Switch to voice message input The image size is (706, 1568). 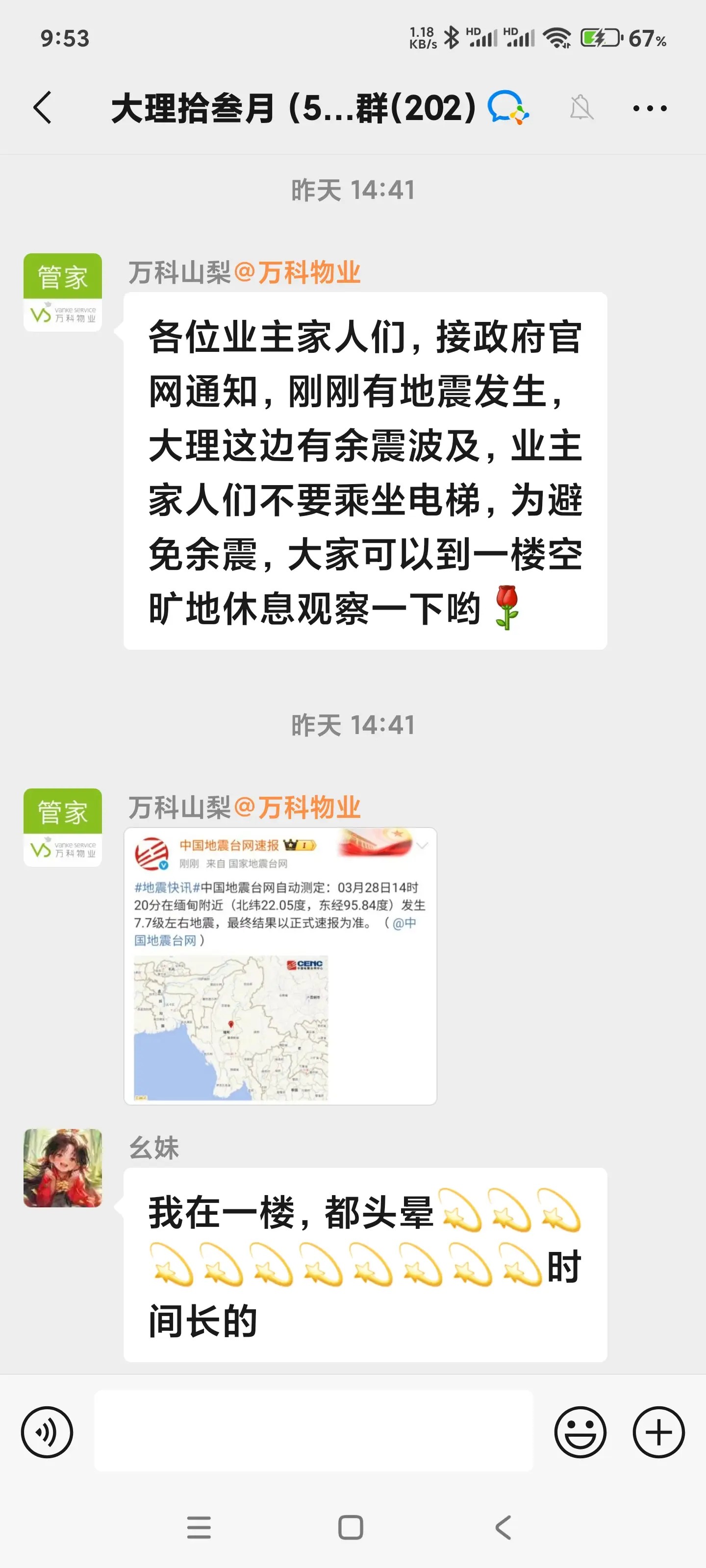47,1432
